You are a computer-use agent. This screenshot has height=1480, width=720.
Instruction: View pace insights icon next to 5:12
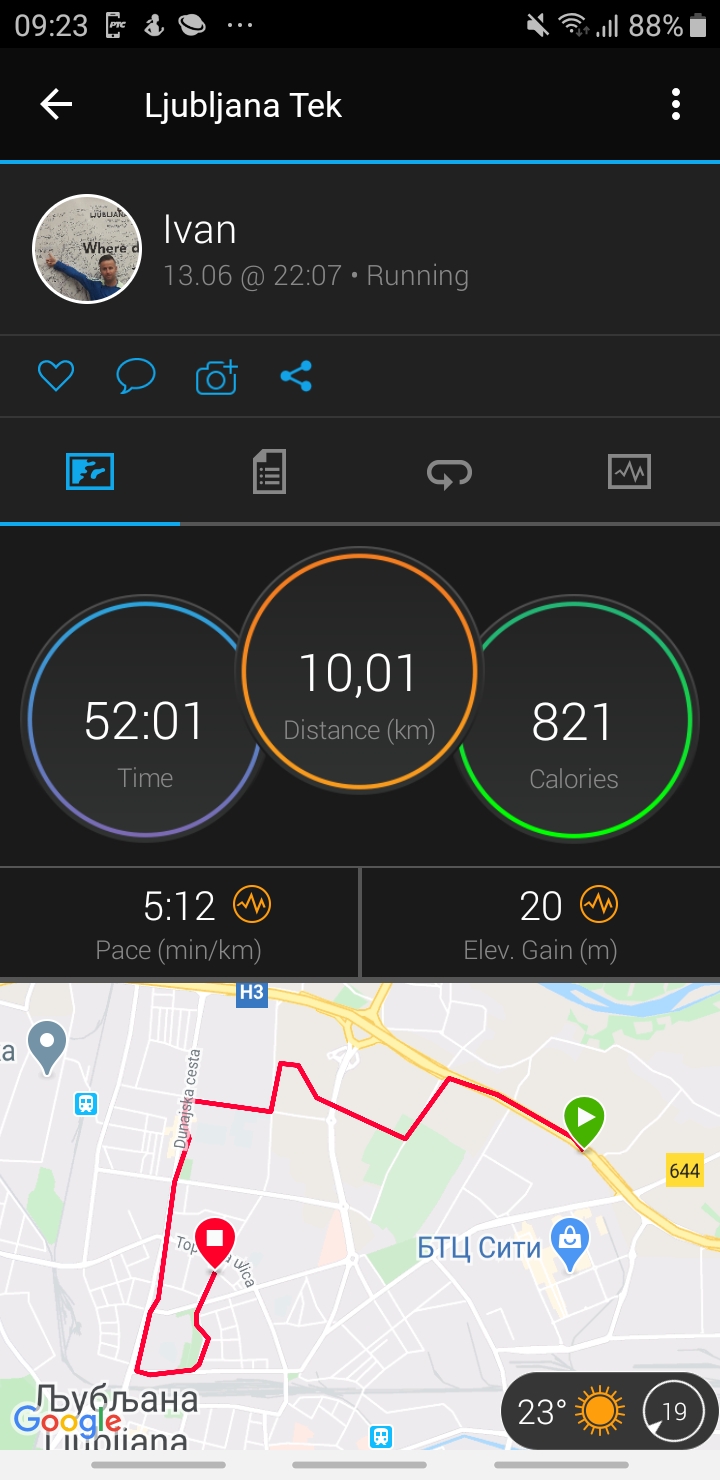[x=251, y=905]
